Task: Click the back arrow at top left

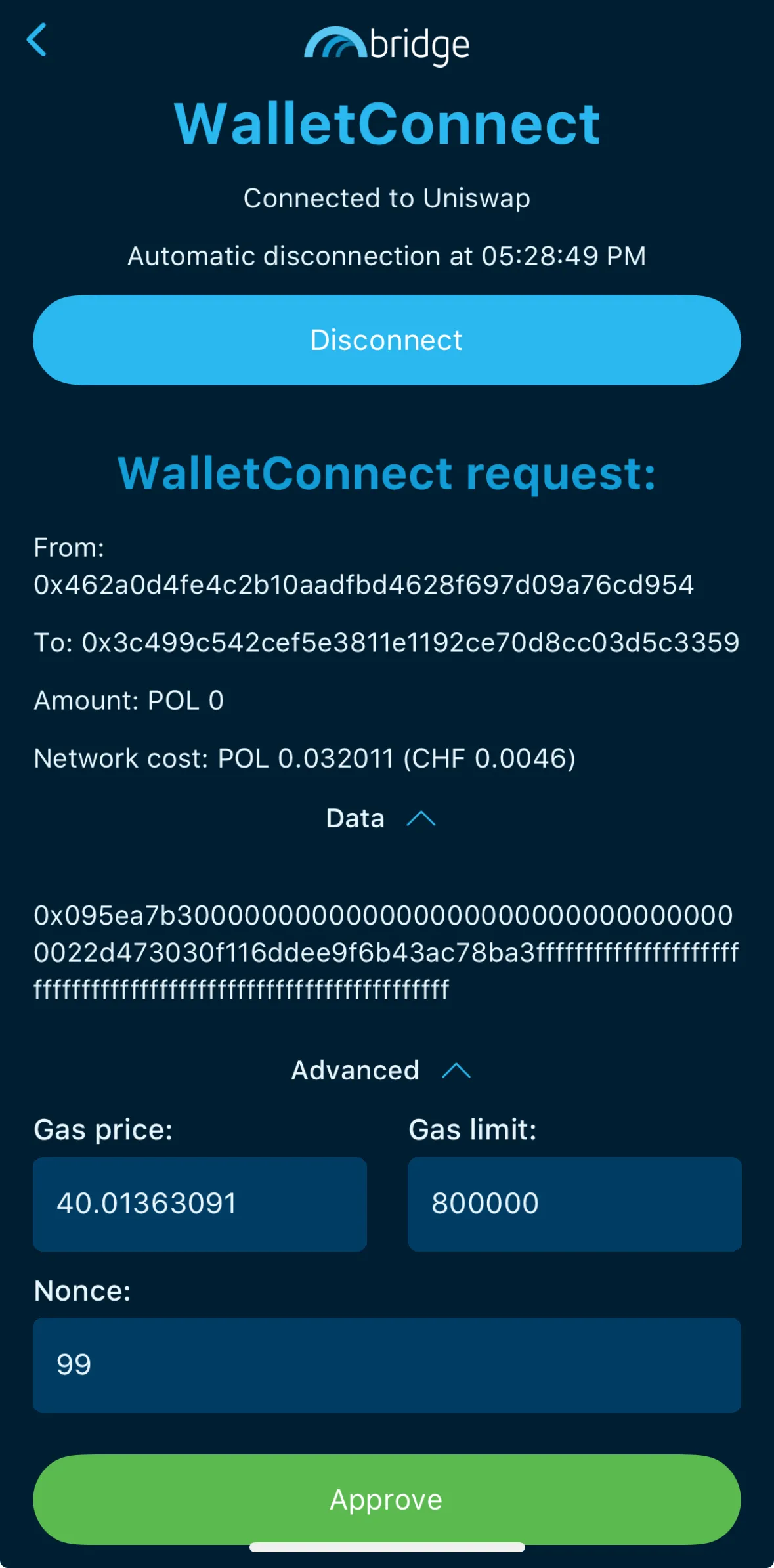Action: (x=37, y=41)
